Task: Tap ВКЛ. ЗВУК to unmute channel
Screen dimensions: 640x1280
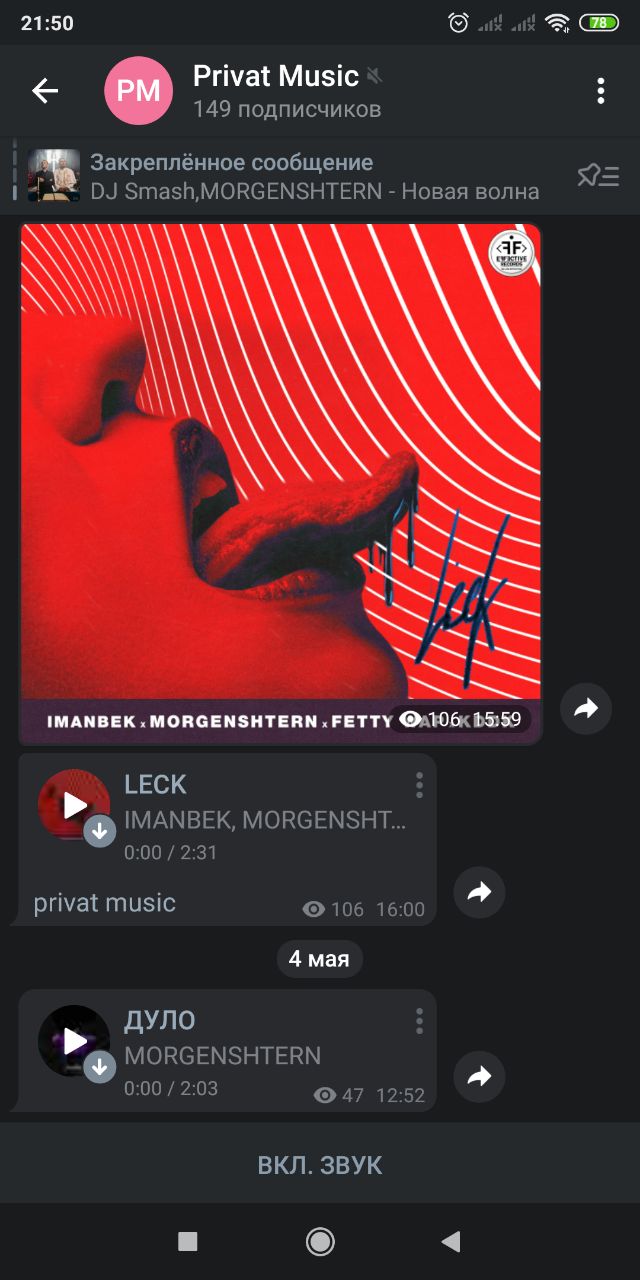Action: [320, 1165]
